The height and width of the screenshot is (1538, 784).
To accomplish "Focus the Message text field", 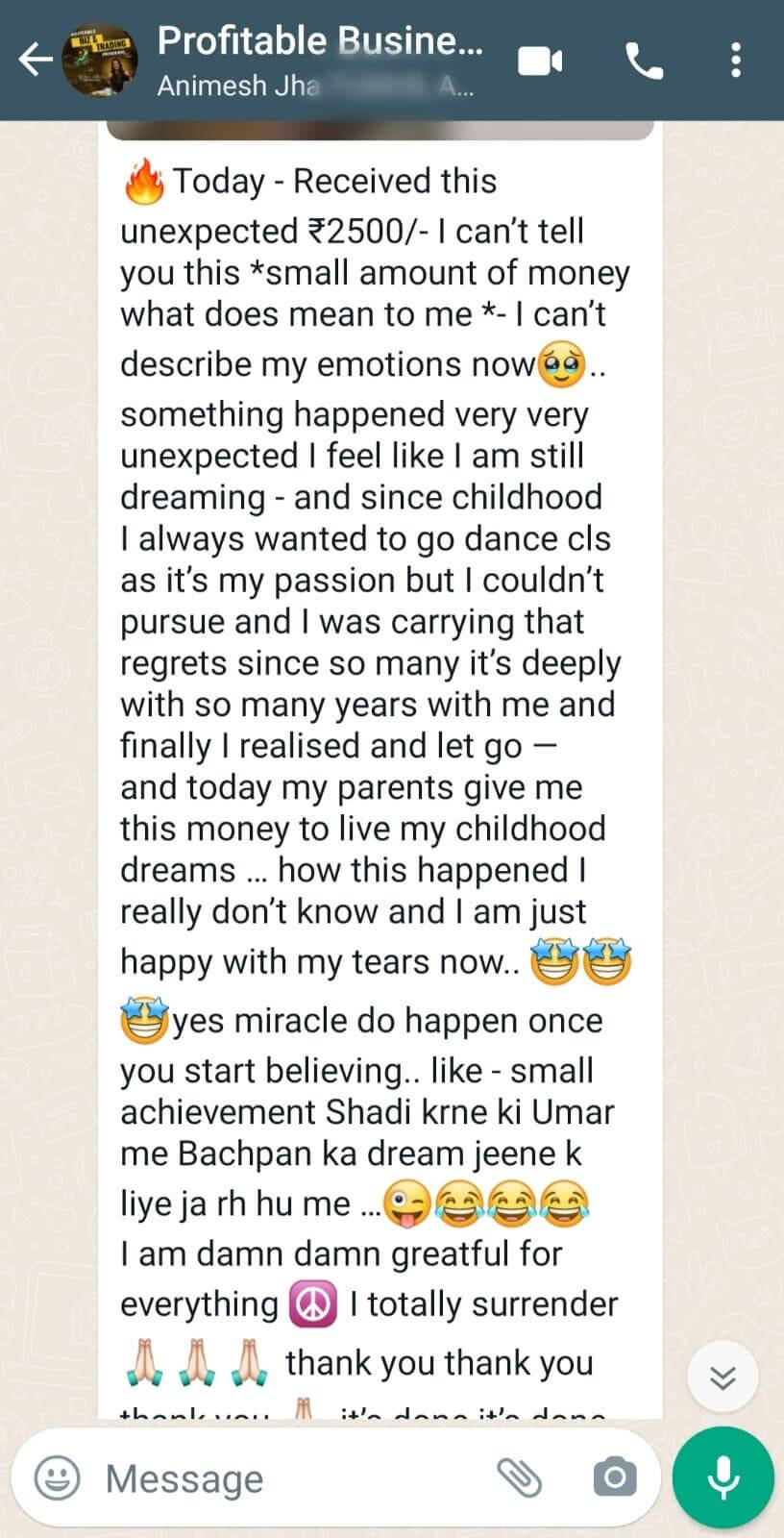I will click(288, 1478).
